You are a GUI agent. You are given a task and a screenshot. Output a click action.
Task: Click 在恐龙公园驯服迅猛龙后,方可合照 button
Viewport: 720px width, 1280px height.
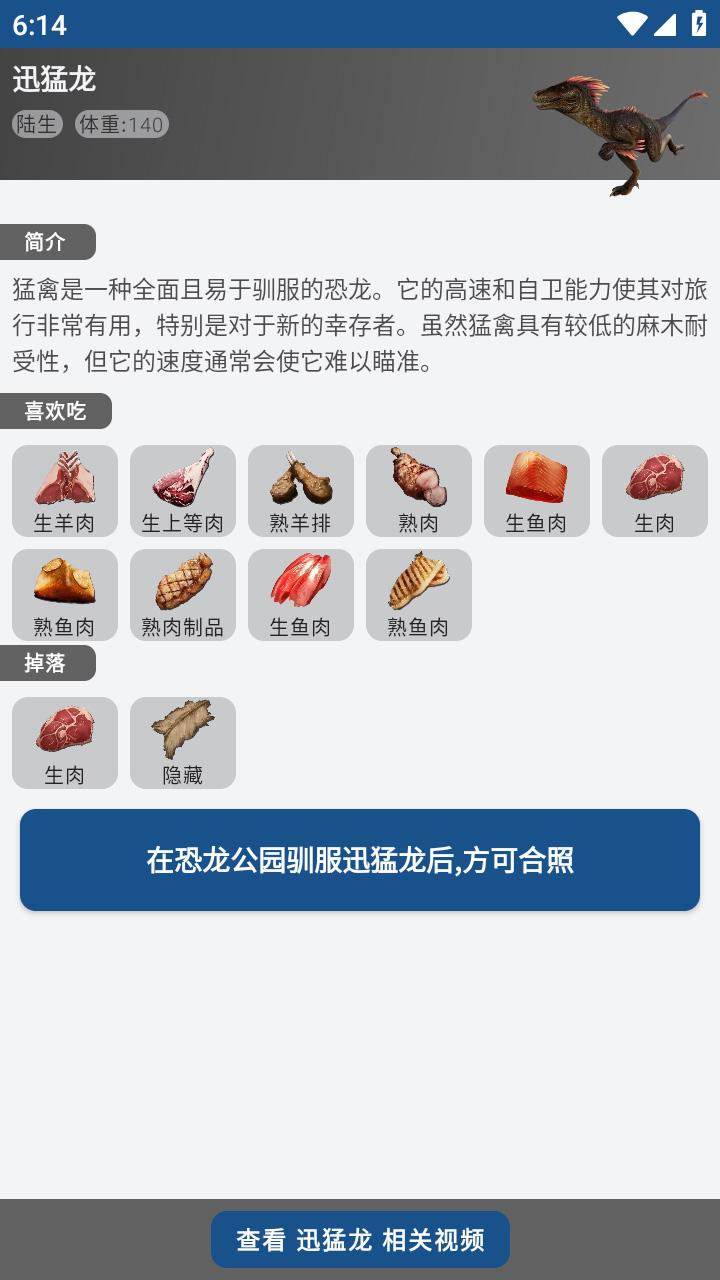click(360, 860)
